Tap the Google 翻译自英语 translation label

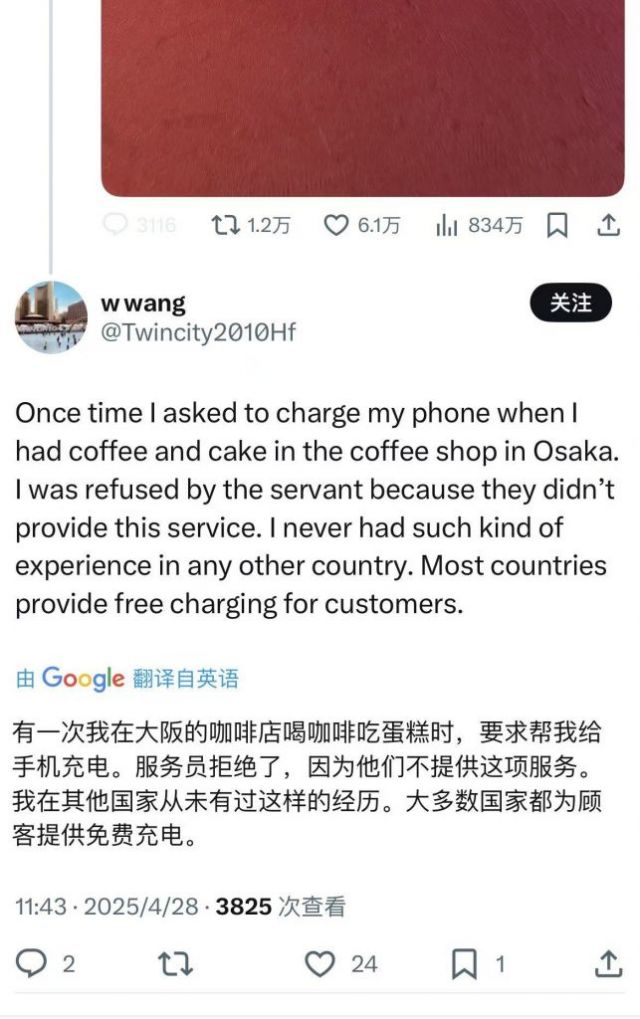point(128,678)
